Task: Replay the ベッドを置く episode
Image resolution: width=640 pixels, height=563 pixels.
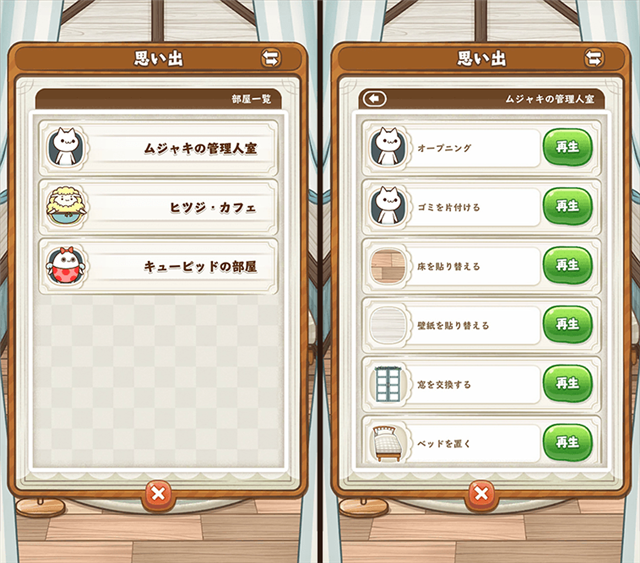Action: [567, 442]
